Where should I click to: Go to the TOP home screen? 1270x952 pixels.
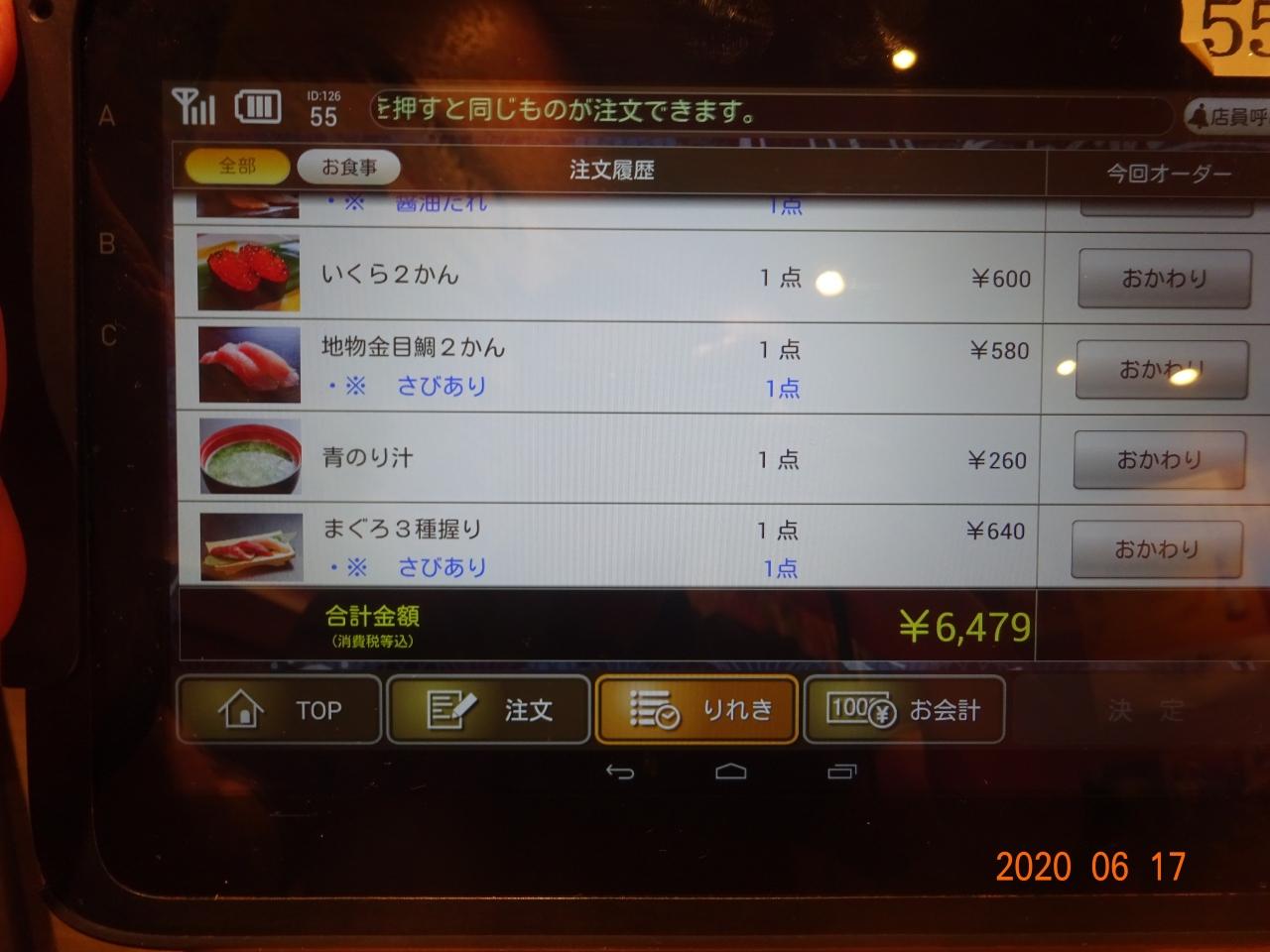point(279,709)
